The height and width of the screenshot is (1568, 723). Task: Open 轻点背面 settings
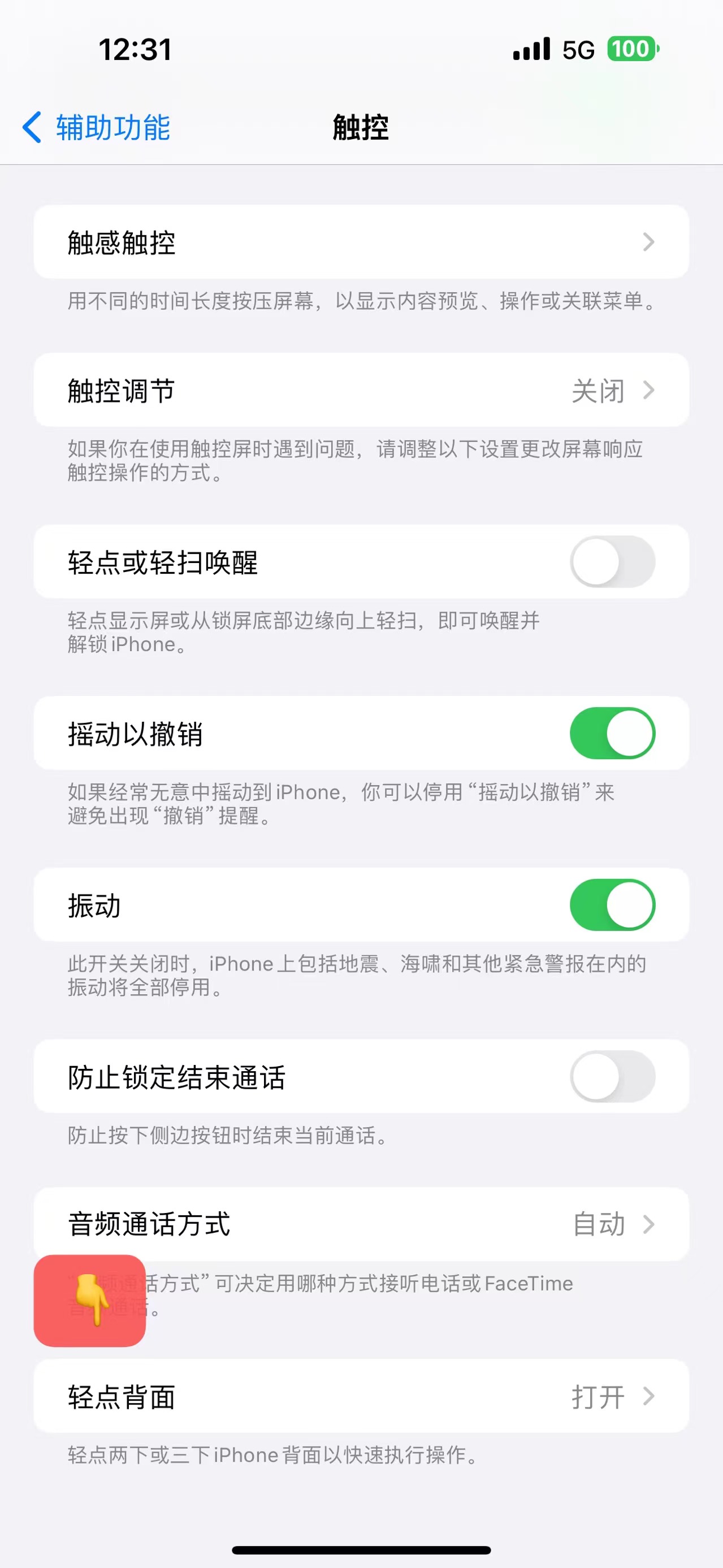361,1396
